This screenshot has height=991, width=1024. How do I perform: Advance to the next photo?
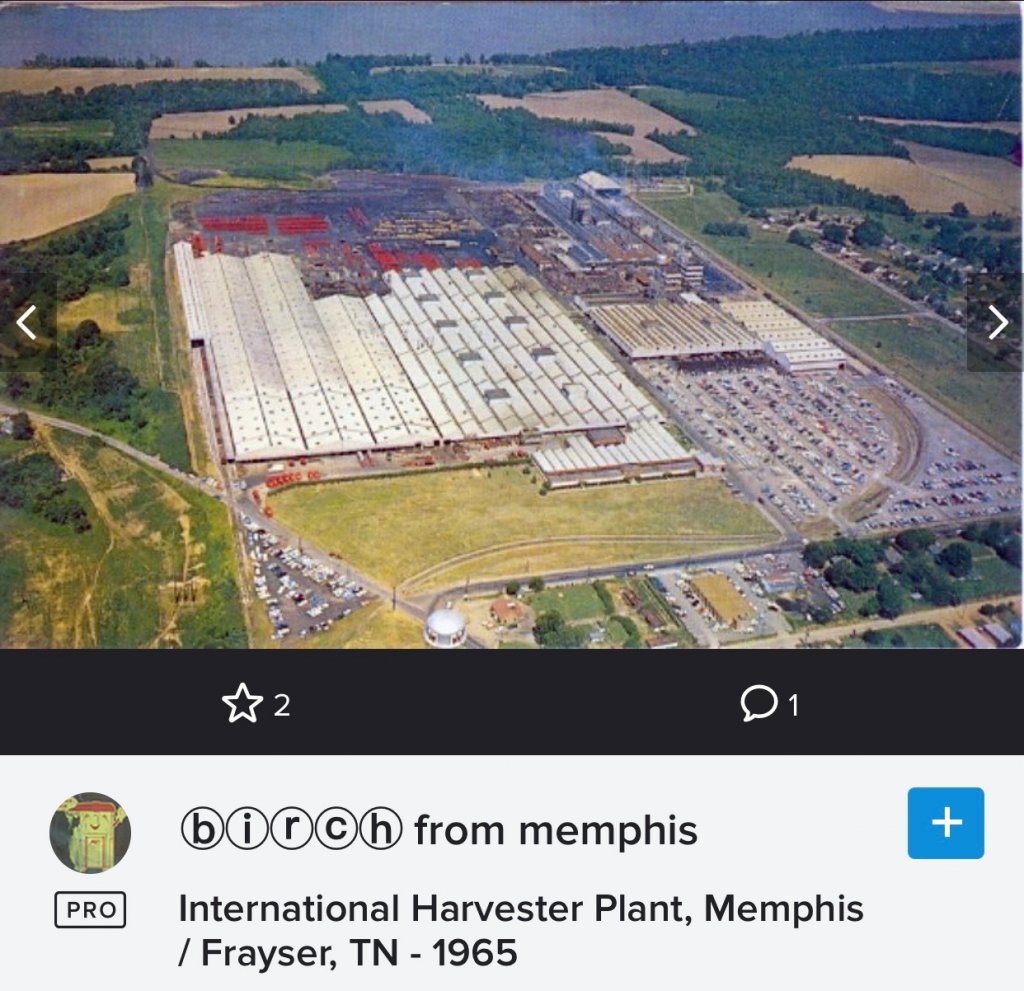[997, 323]
